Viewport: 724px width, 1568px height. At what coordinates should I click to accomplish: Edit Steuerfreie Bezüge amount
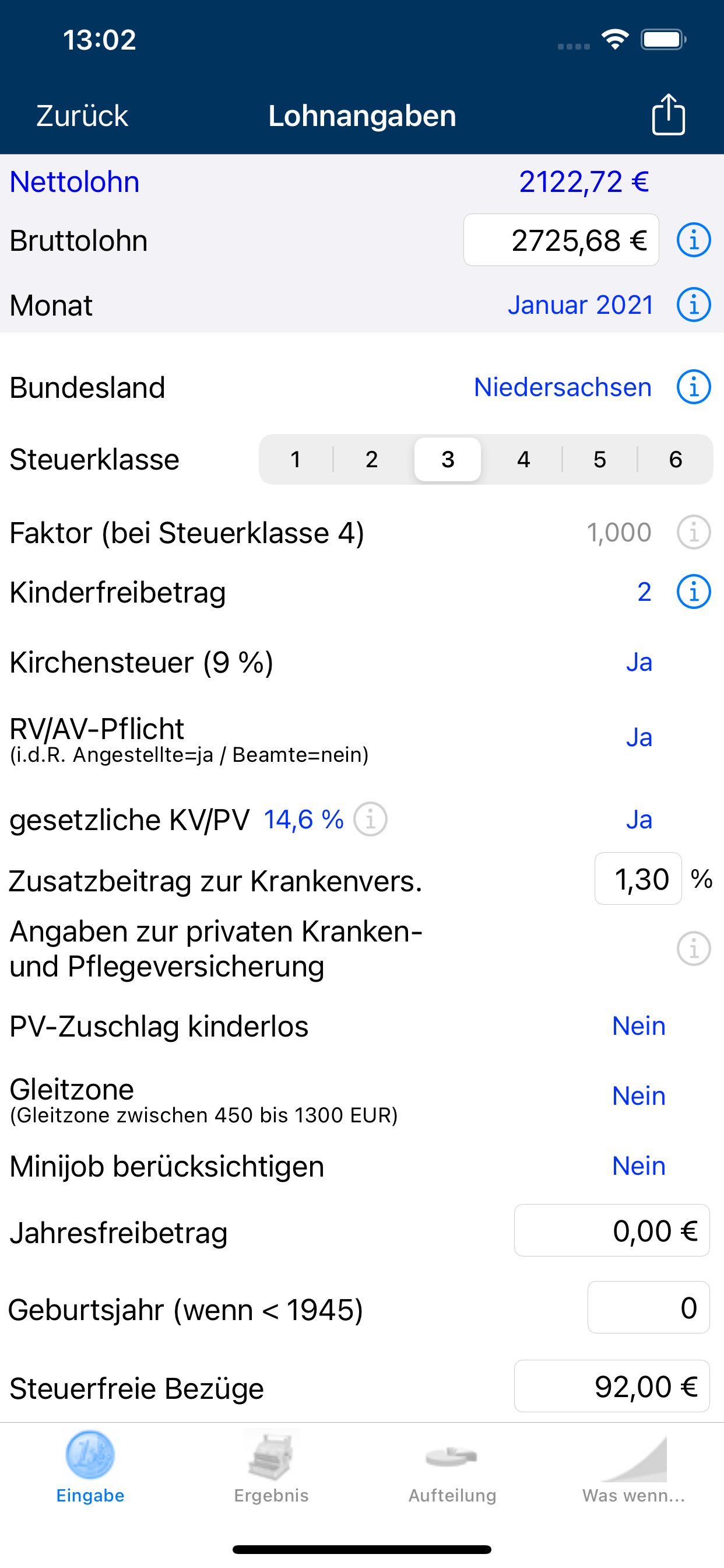(x=611, y=1387)
